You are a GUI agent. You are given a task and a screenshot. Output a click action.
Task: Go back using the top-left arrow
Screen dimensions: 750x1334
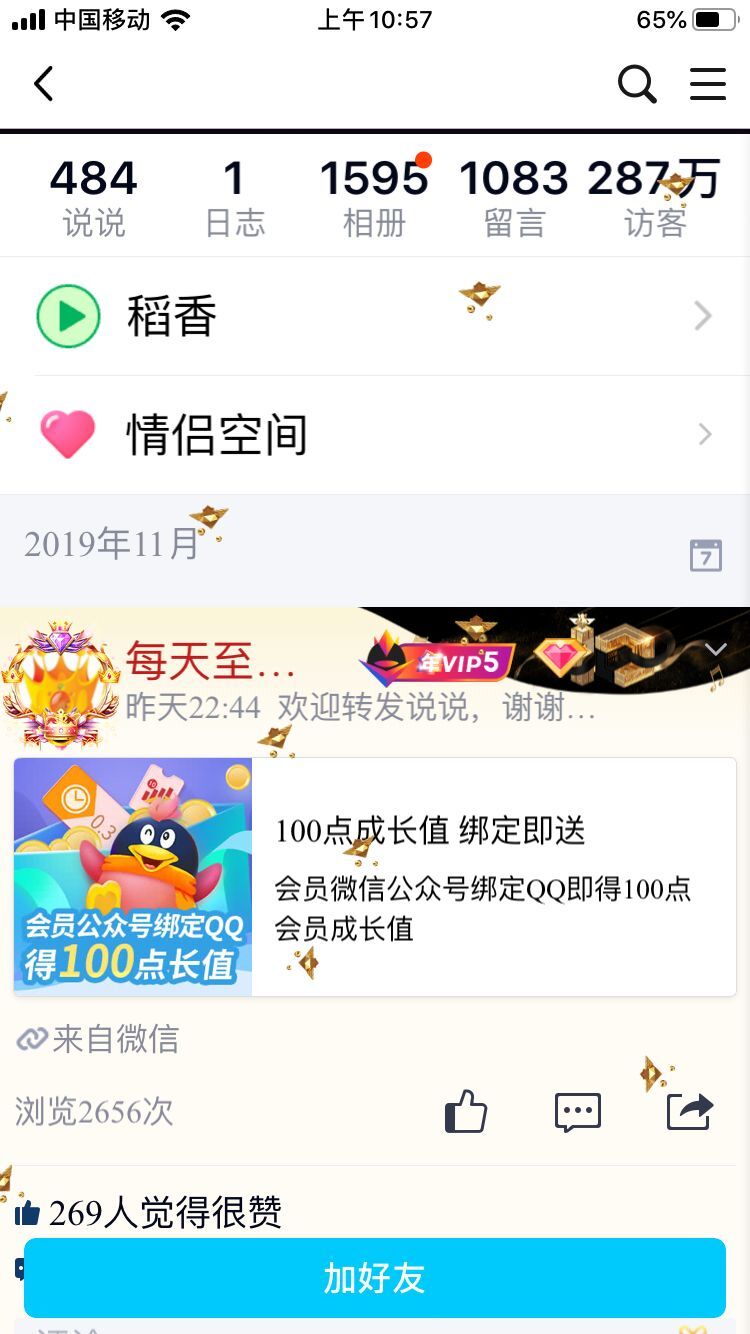(43, 84)
